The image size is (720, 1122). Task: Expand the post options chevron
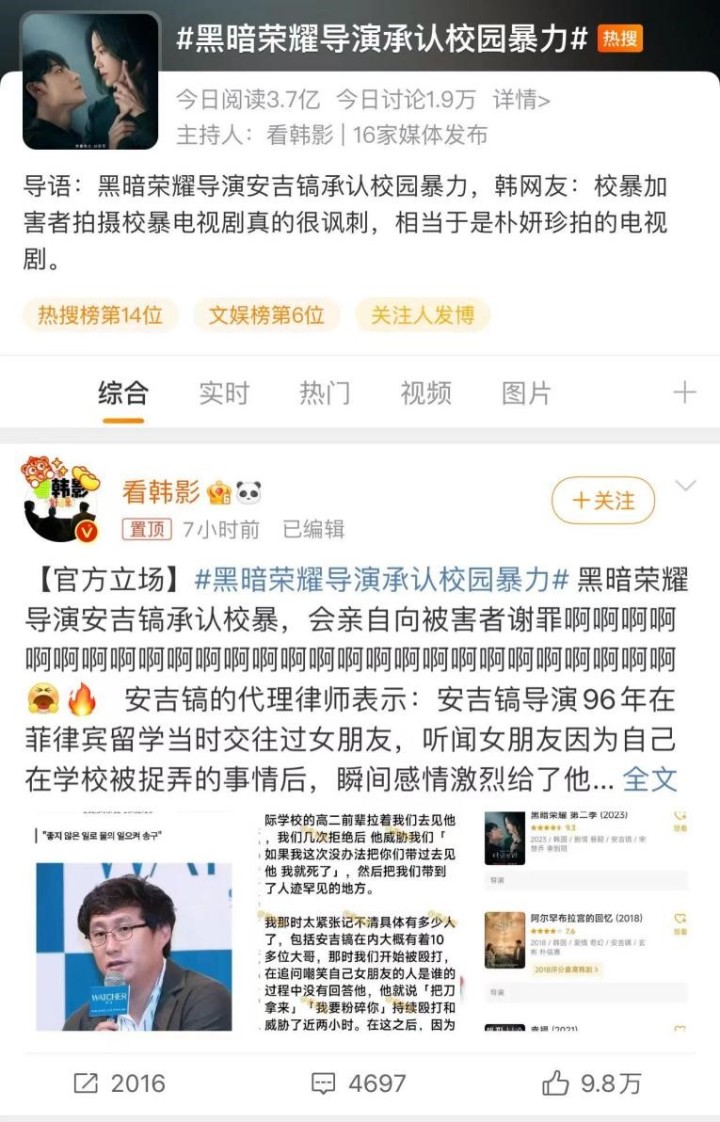pos(686,487)
